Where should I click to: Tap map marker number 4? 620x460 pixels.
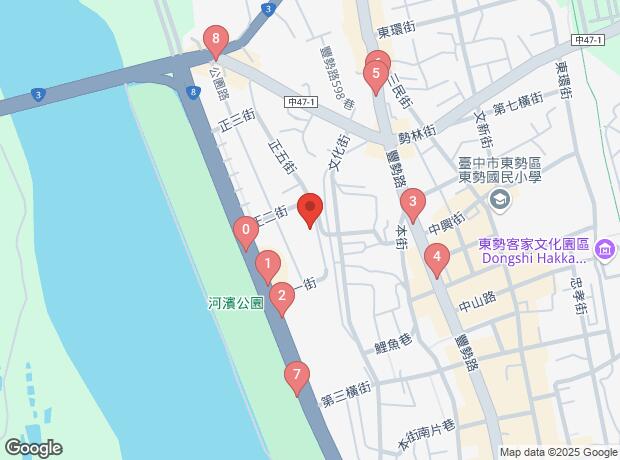click(435, 260)
